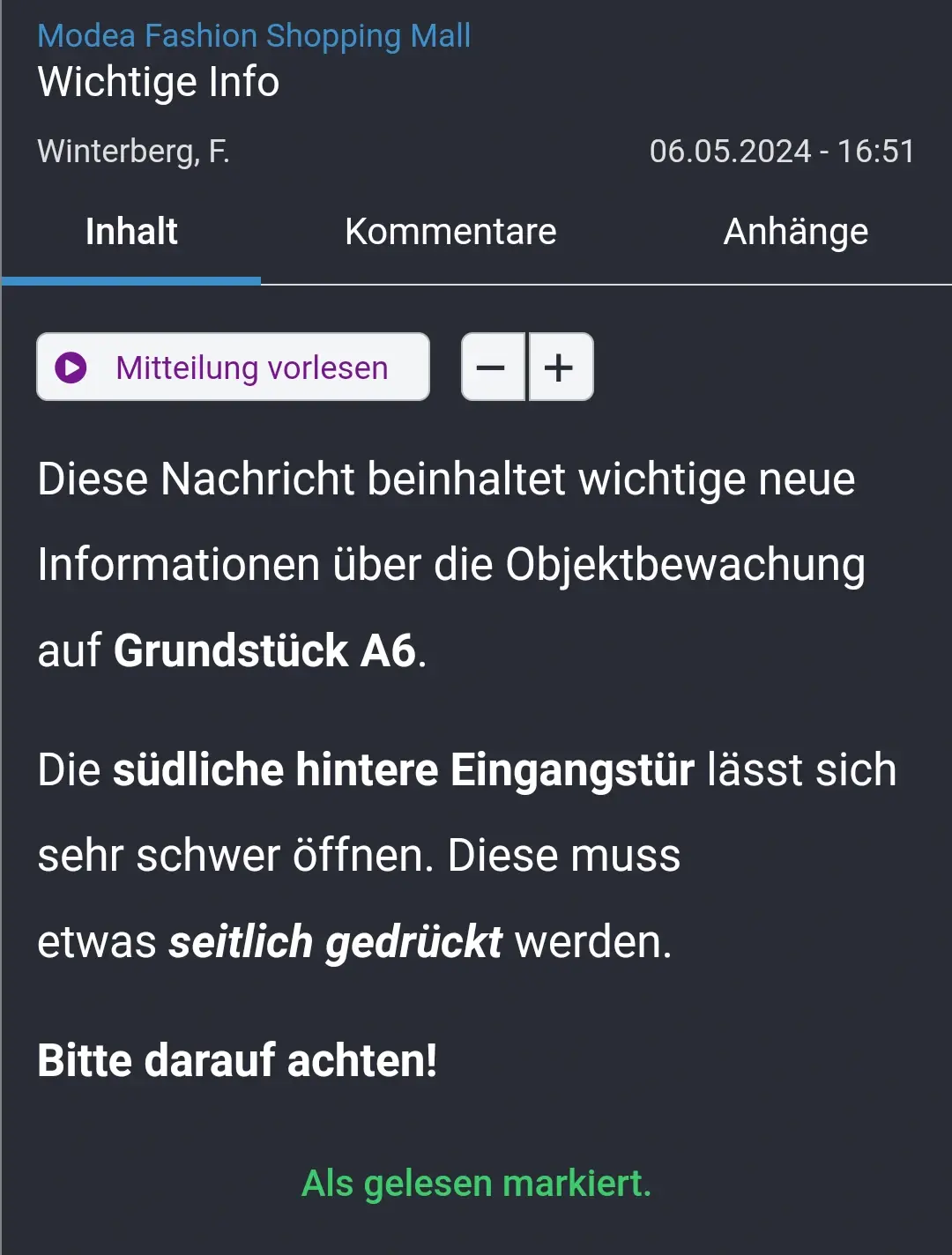This screenshot has width=952, height=1255.
Task: Adjust text size using the plus stepper
Action: [x=561, y=367]
